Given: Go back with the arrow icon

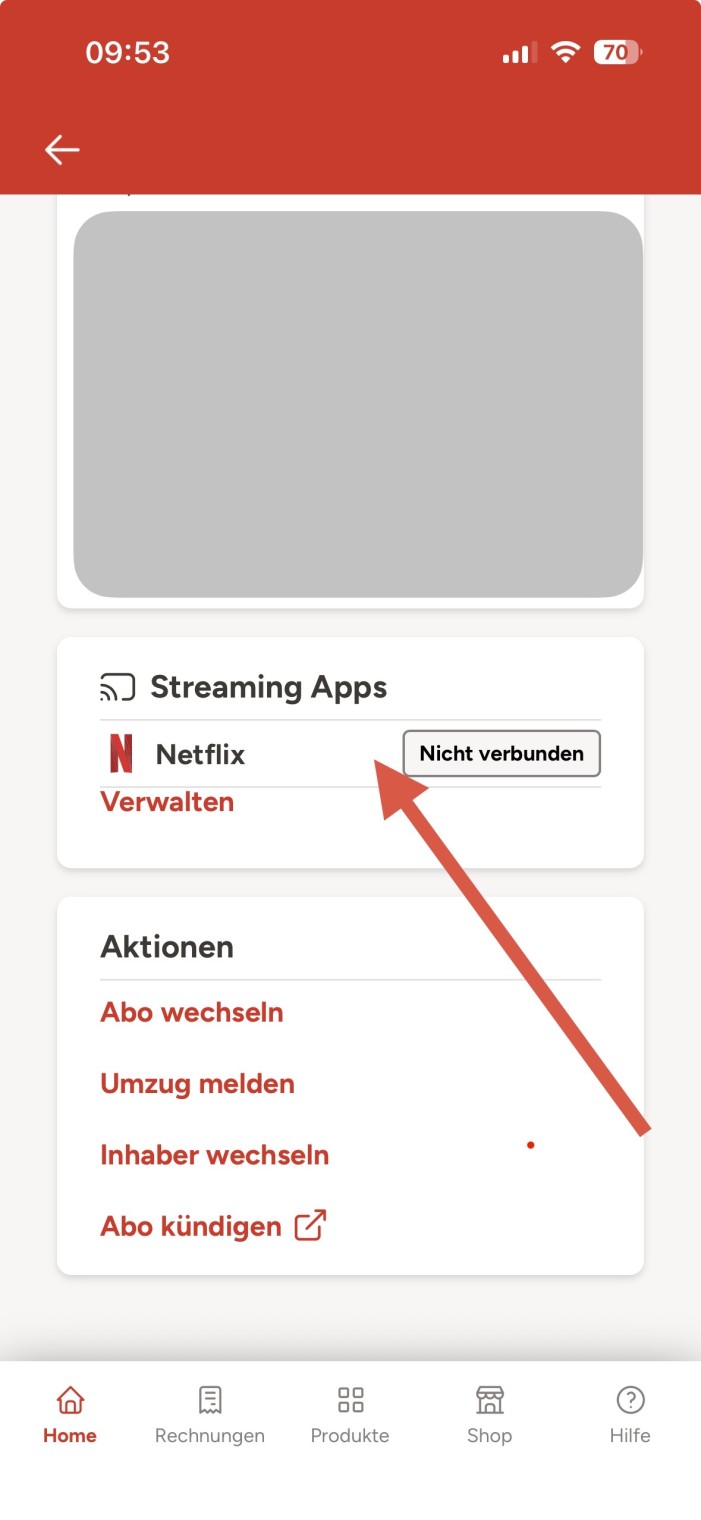Looking at the screenshot, I should 62,150.
